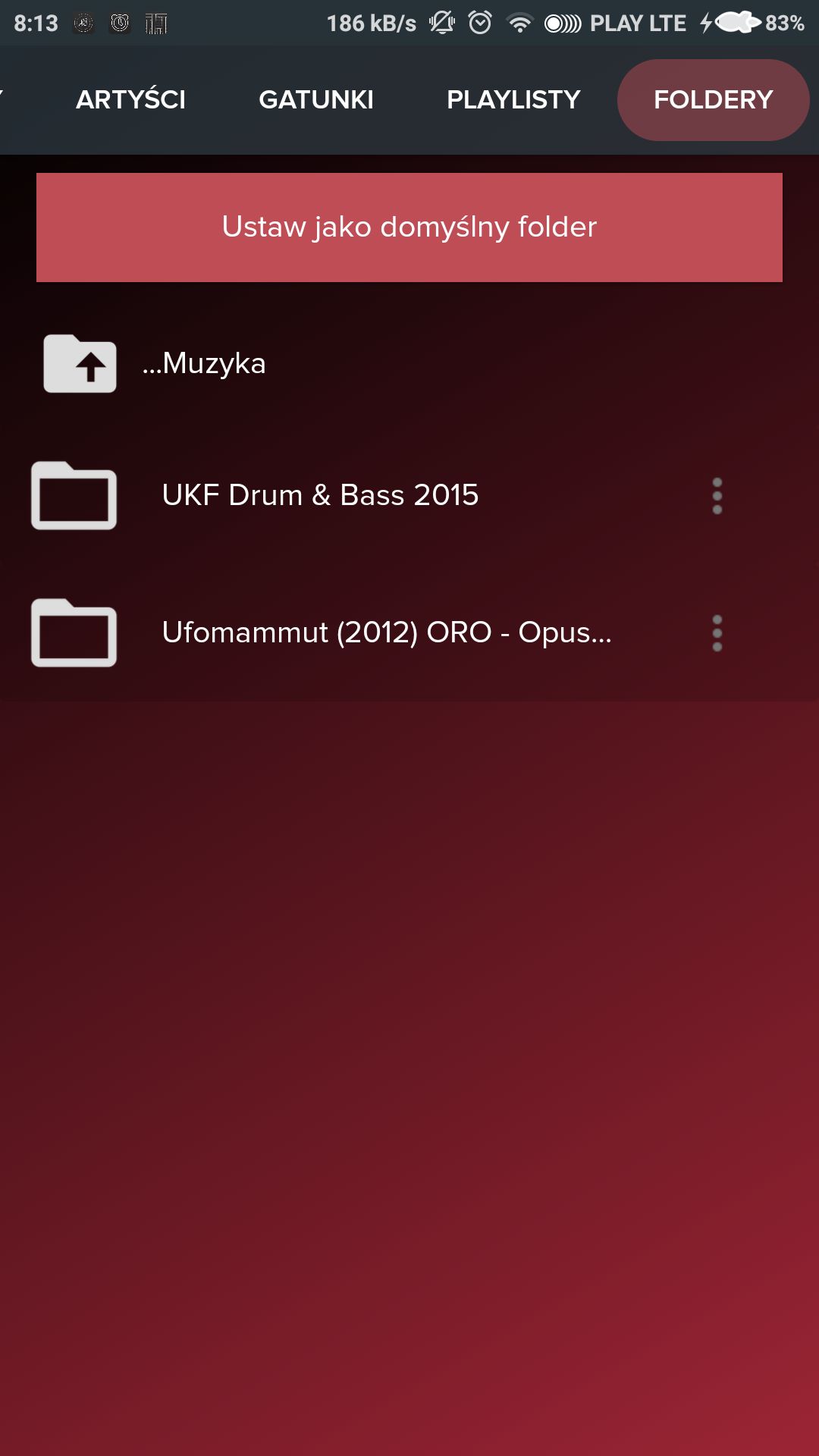Open options for Ufomammut (2012) ORO folder
This screenshot has width=819, height=1456.
pyautogui.click(x=717, y=633)
